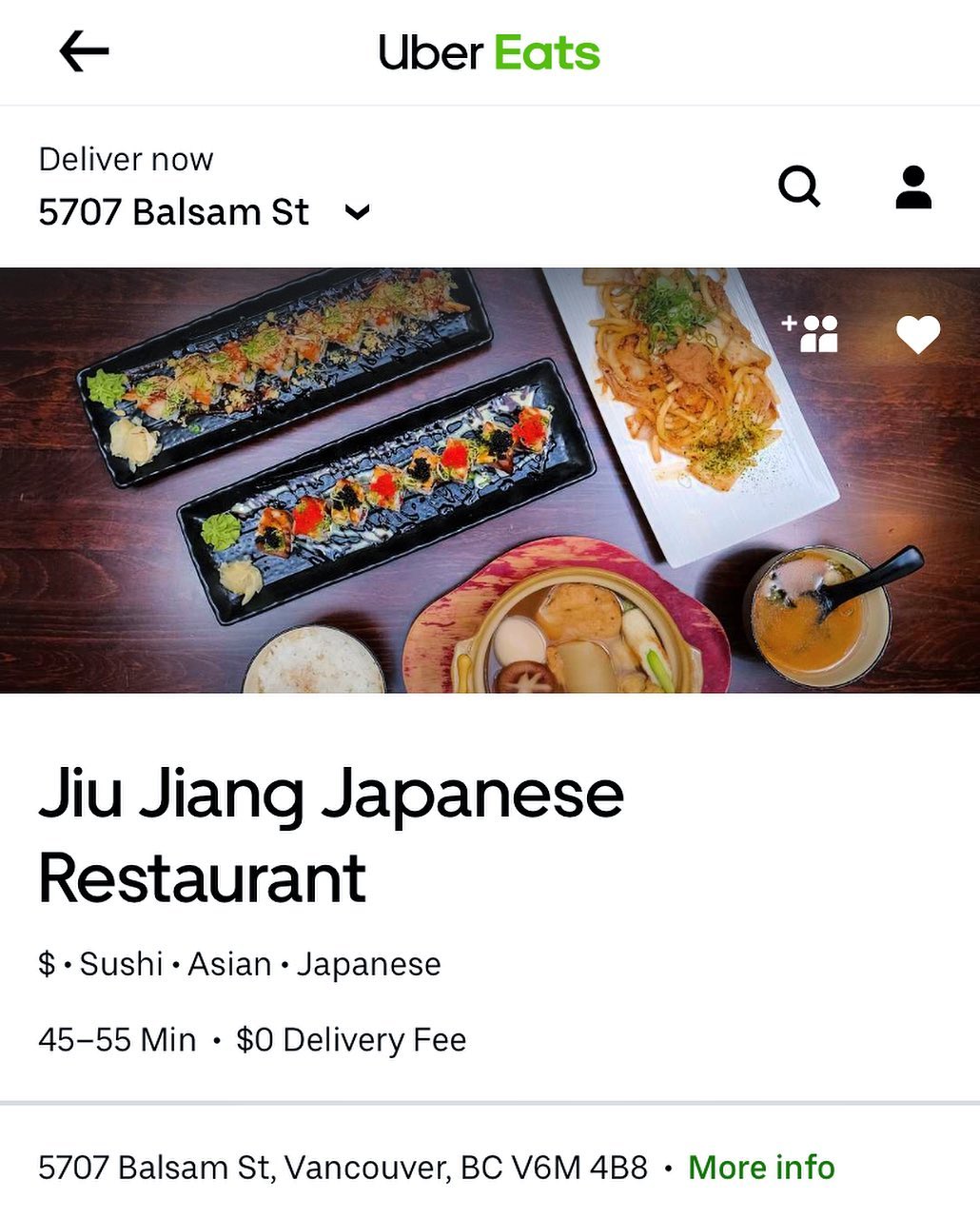Open the account profile icon
980x1219 pixels.
pyautogui.click(x=913, y=187)
